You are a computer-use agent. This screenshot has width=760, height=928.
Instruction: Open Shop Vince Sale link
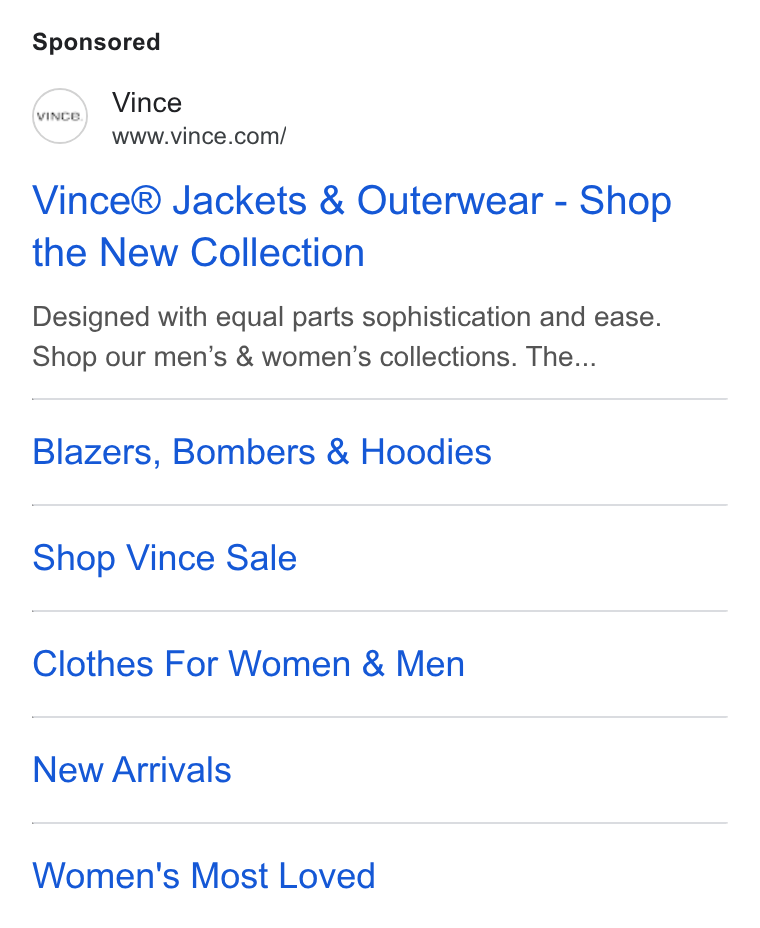click(165, 558)
